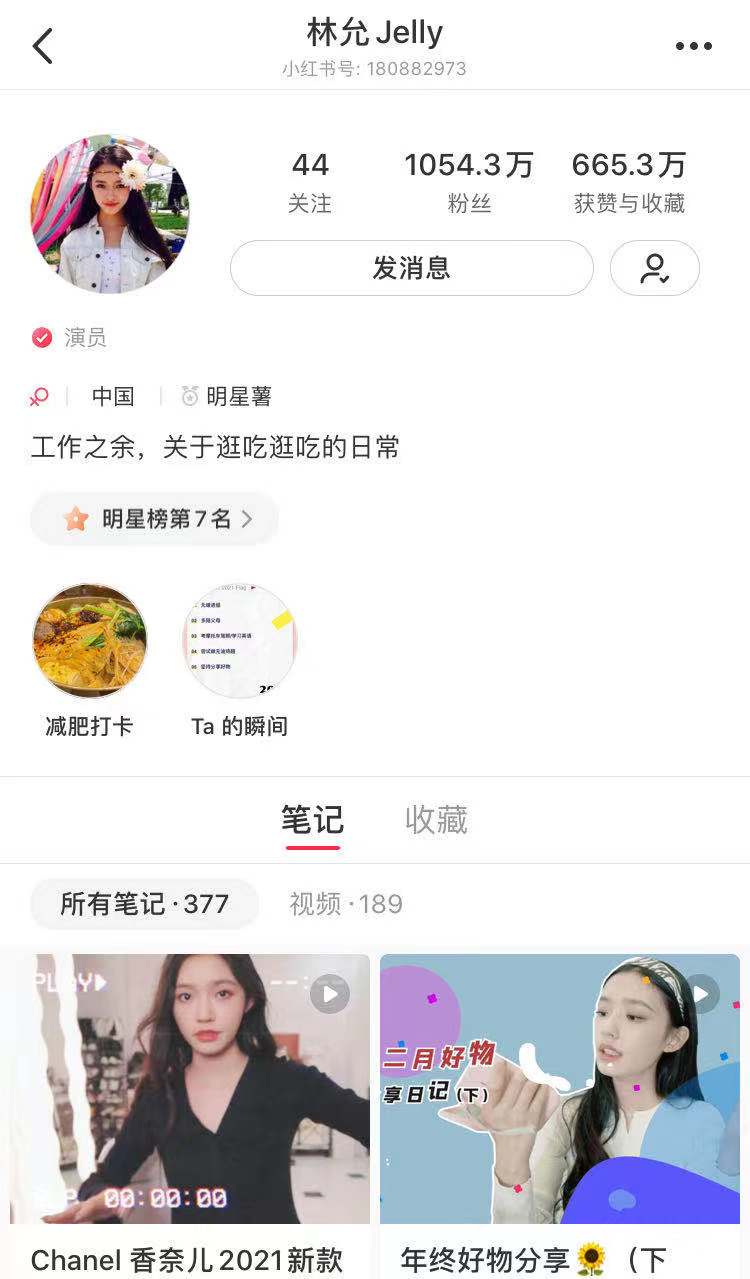The width and height of the screenshot is (750, 1279).
Task: Open the 所有笔记·377 filter
Action: point(144,903)
